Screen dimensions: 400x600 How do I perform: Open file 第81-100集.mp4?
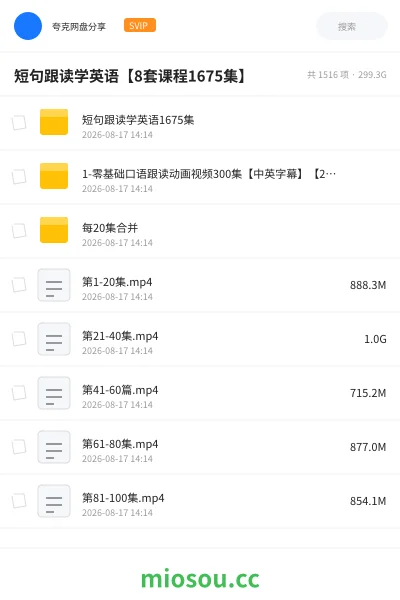click(200, 501)
